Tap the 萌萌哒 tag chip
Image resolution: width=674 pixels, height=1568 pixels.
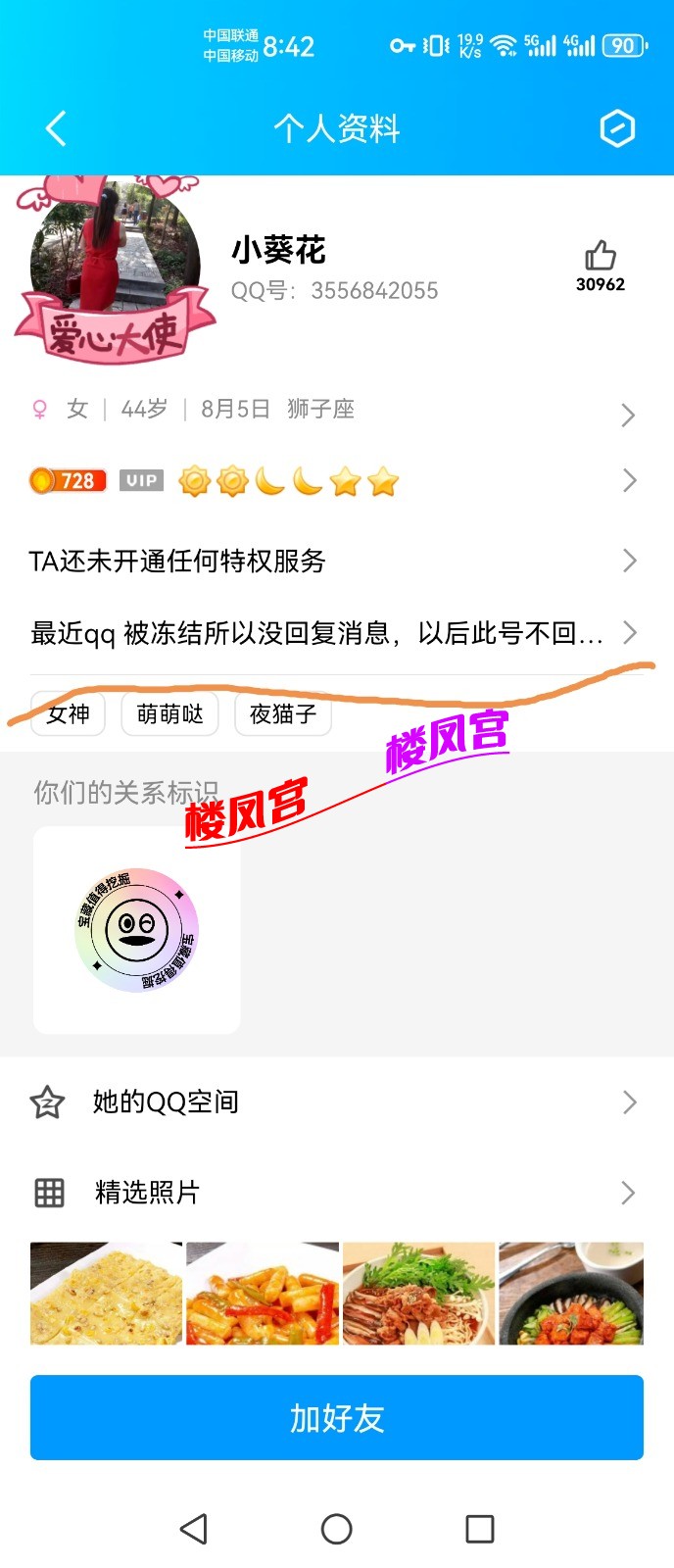pyautogui.click(x=169, y=714)
